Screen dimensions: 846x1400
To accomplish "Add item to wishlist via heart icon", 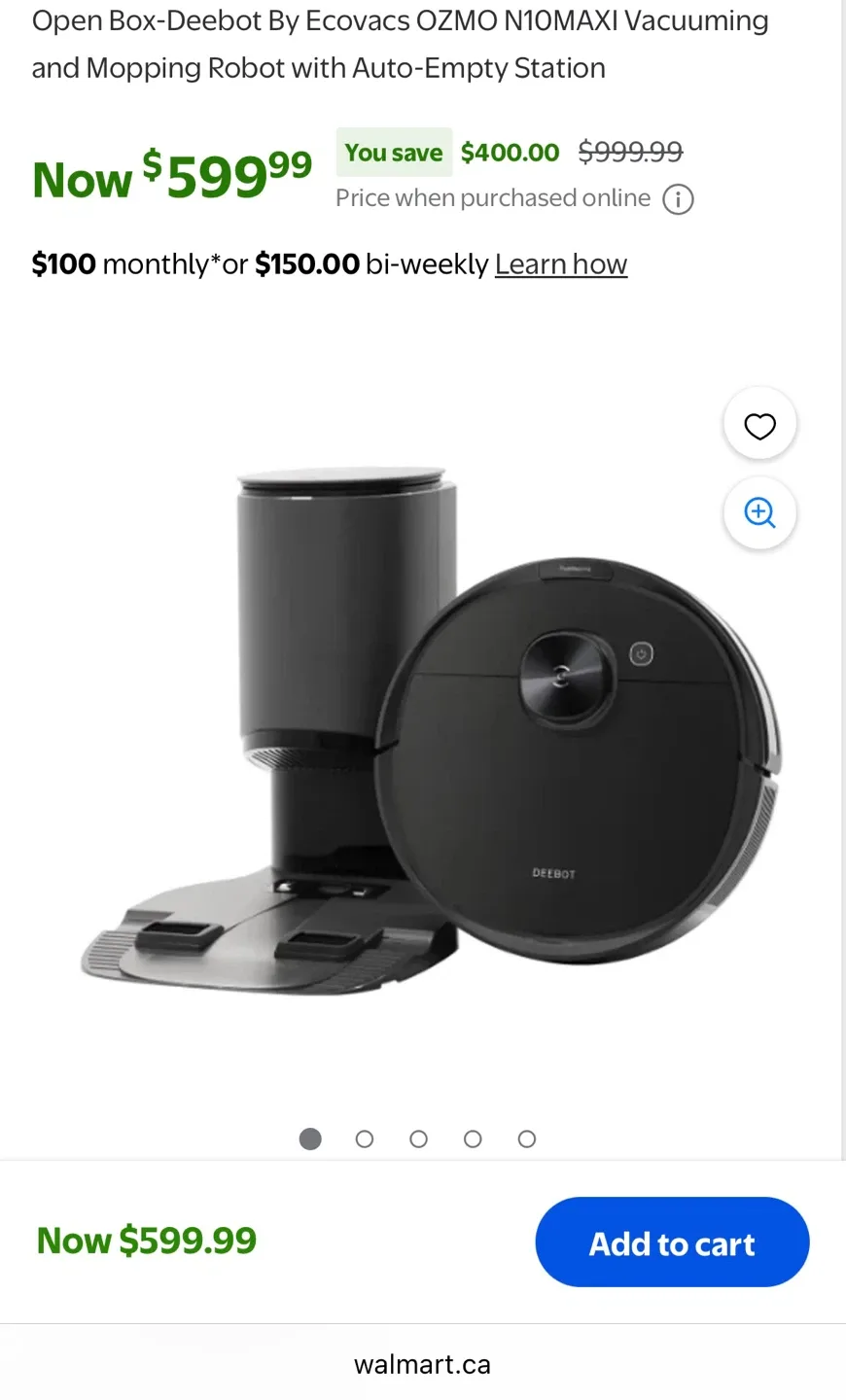I will (759, 424).
